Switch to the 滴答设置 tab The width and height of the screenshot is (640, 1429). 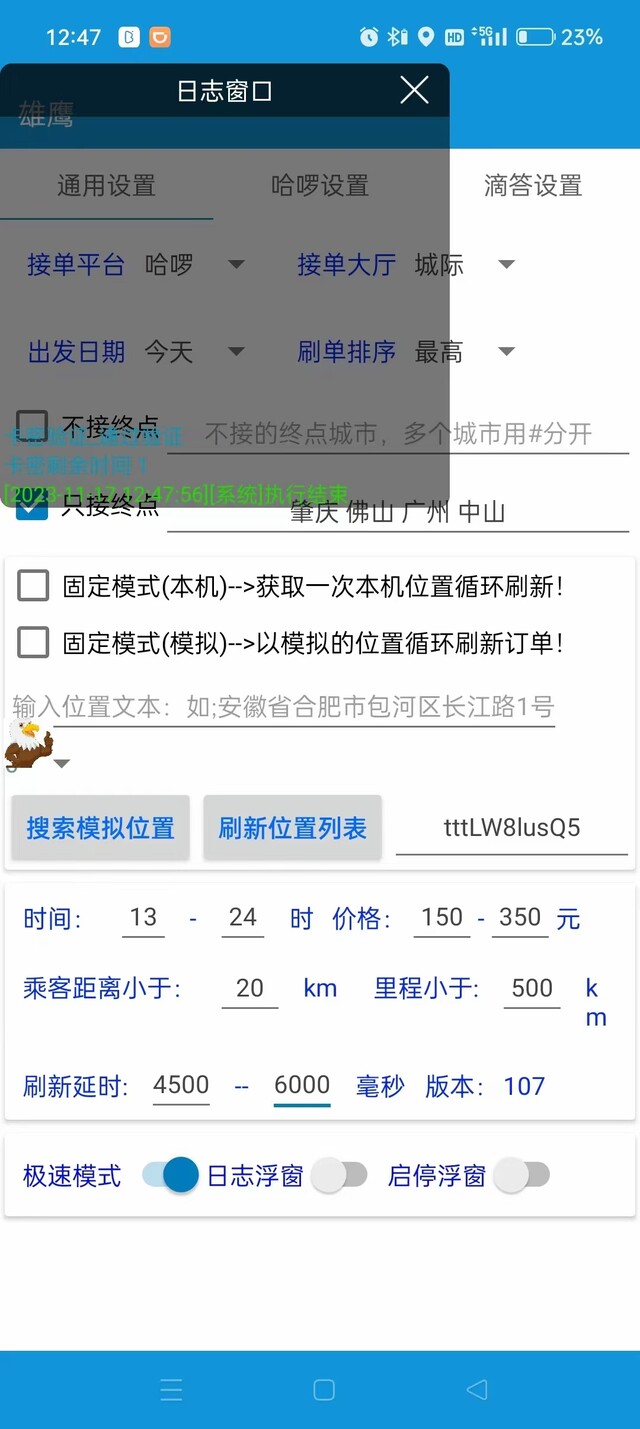533,186
